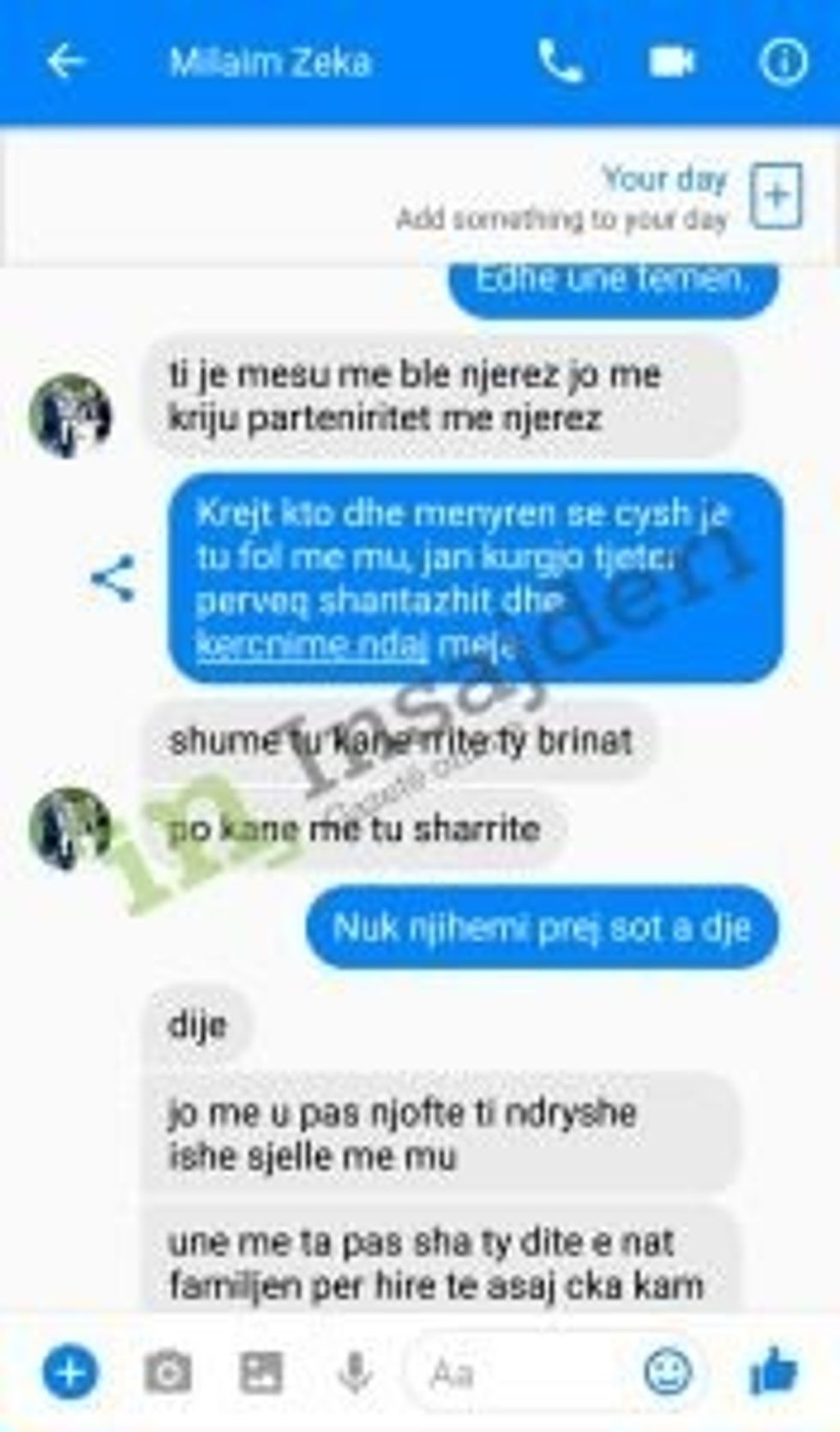Open the plus attachments menu
840x1432 pixels.
[70, 1373]
